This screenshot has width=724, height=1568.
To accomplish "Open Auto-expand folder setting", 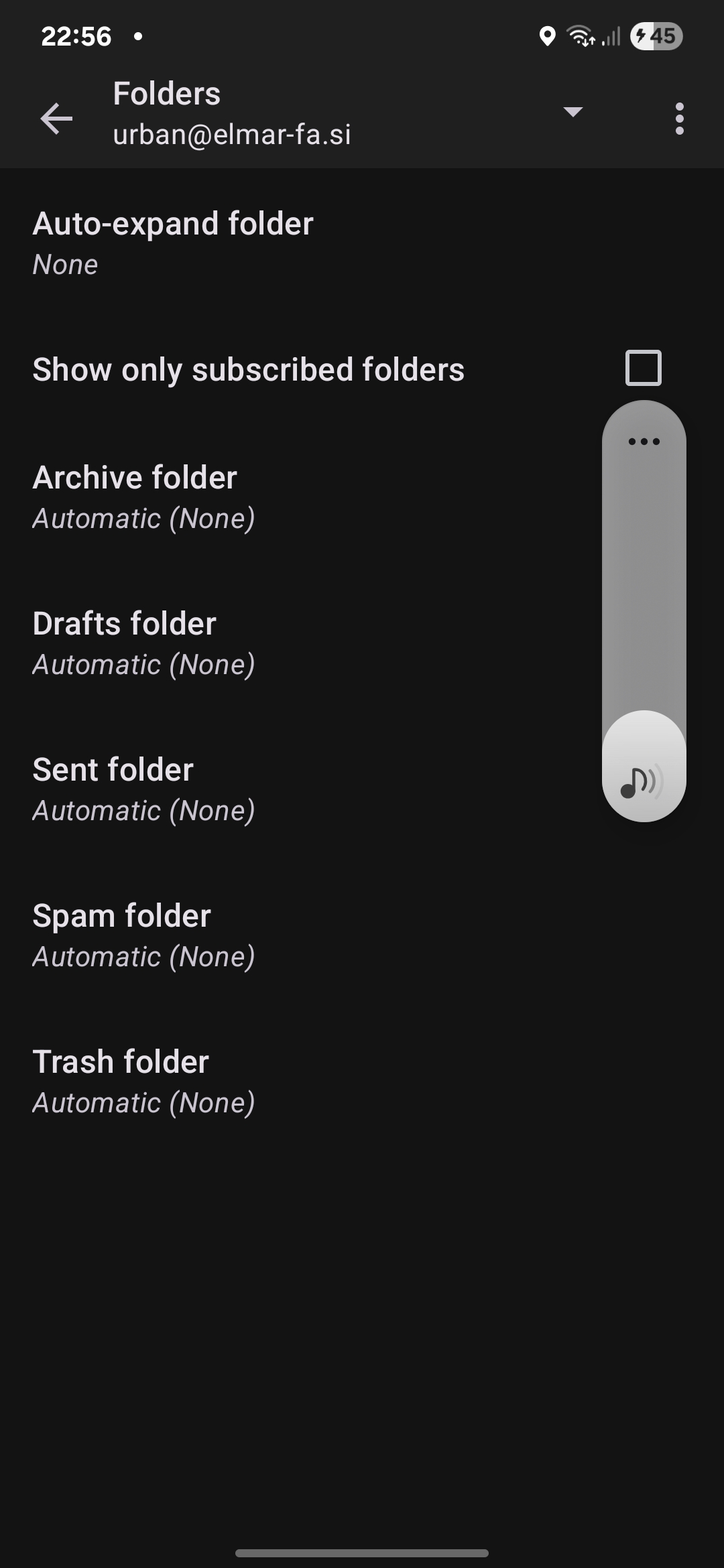I will point(173,243).
